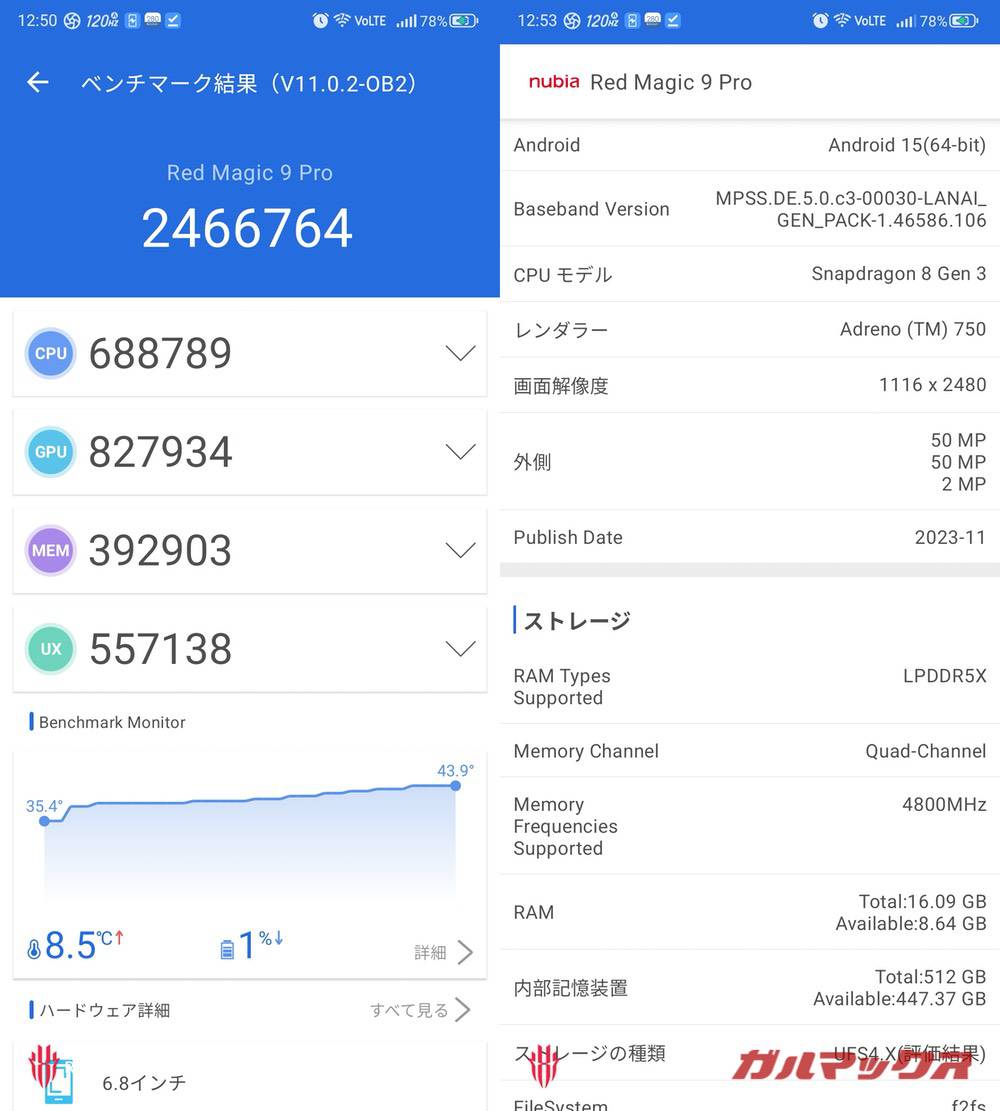Click the fan performance icon in the status bar
The height and width of the screenshot is (1111, 1000).
tap(70, 19)
